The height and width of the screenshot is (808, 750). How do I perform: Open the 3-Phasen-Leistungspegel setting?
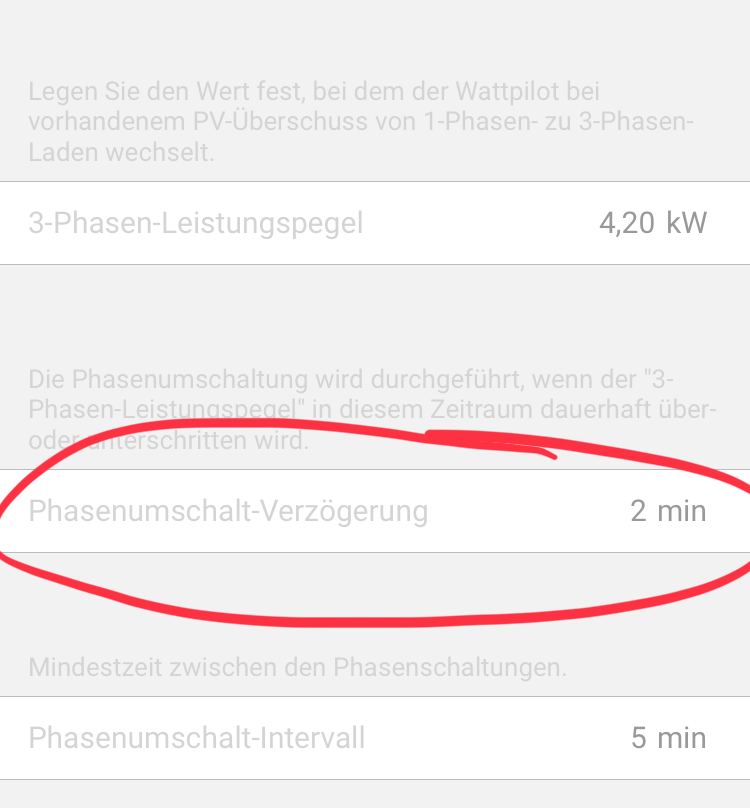[x=374, y=223]
